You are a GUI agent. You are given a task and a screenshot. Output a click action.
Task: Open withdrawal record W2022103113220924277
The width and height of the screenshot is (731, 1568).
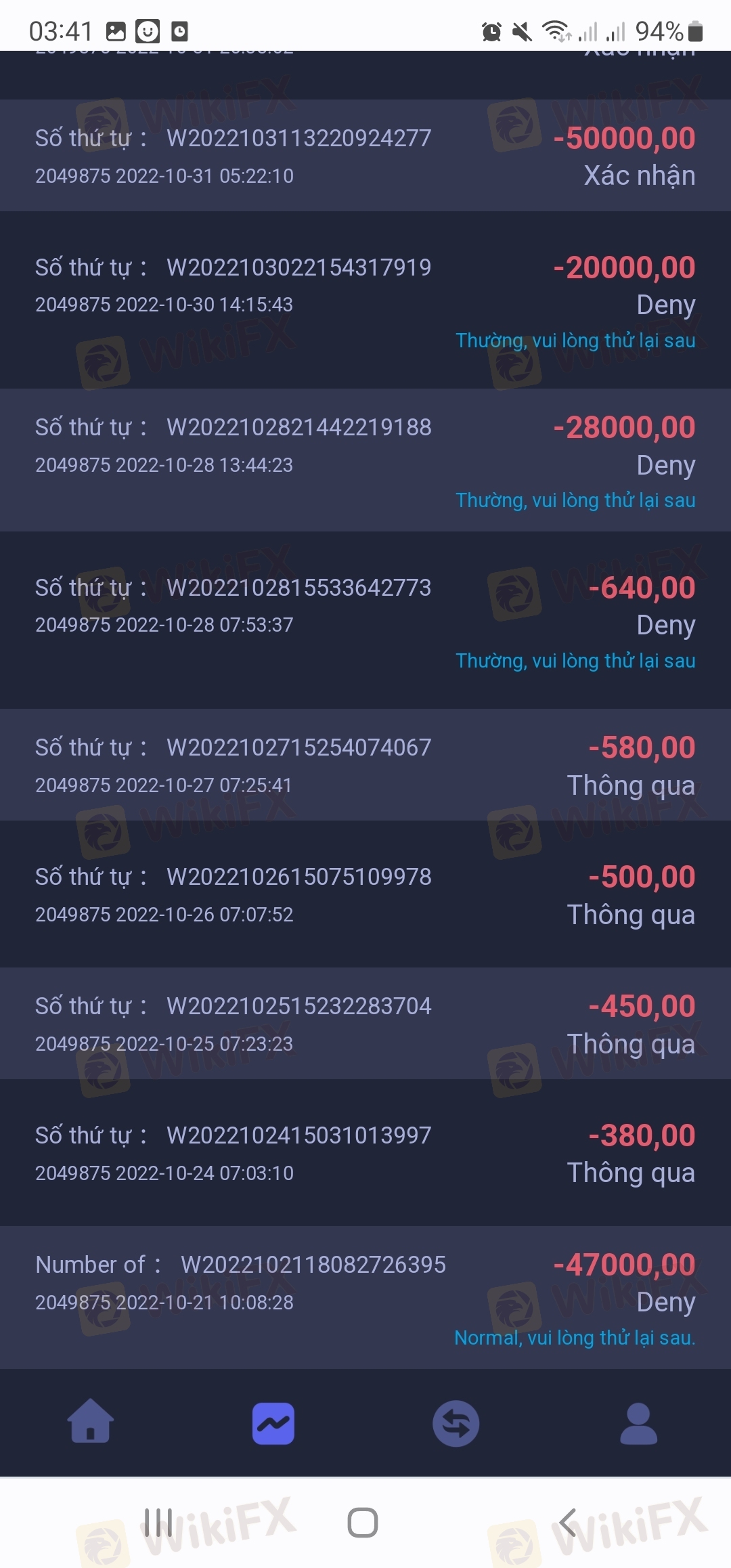pyautogui.click(x=365, y=156)
